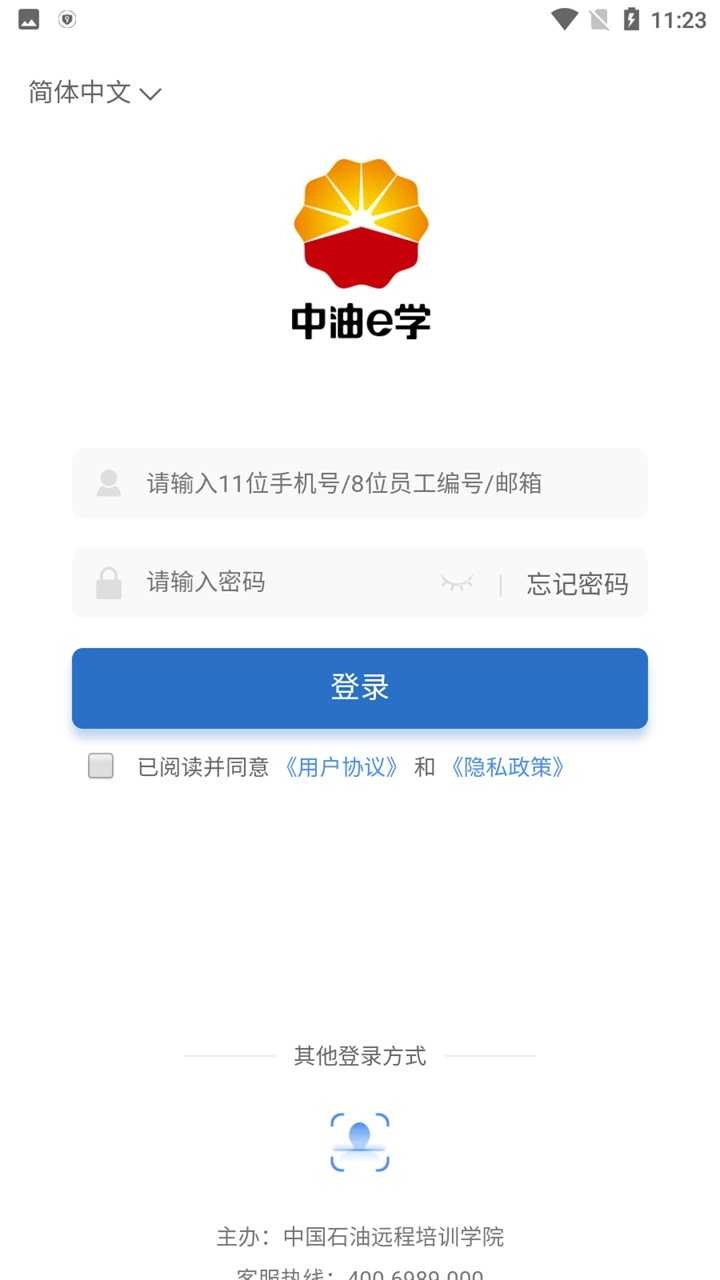Log in with face recognition icon

pyautogui.click(x=360, y=1141)
